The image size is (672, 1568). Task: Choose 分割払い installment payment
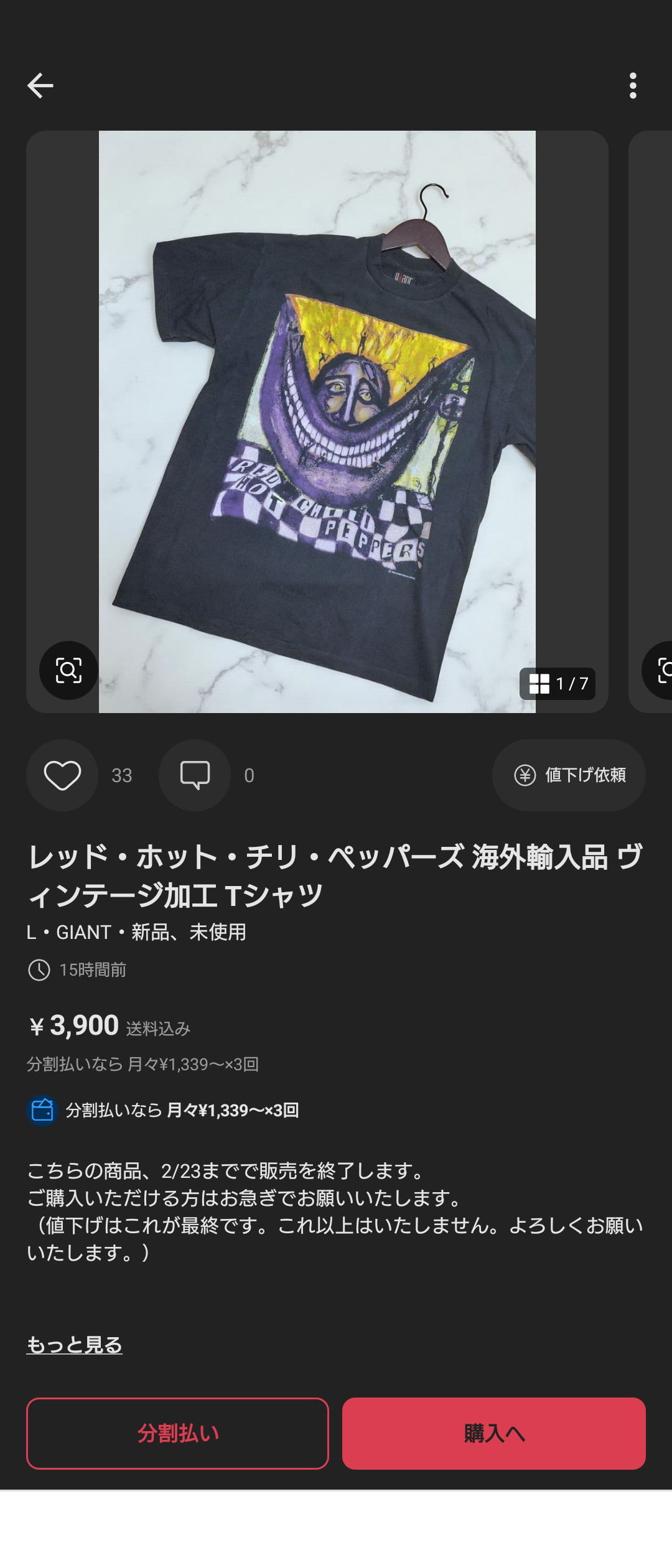point(177,1434)
